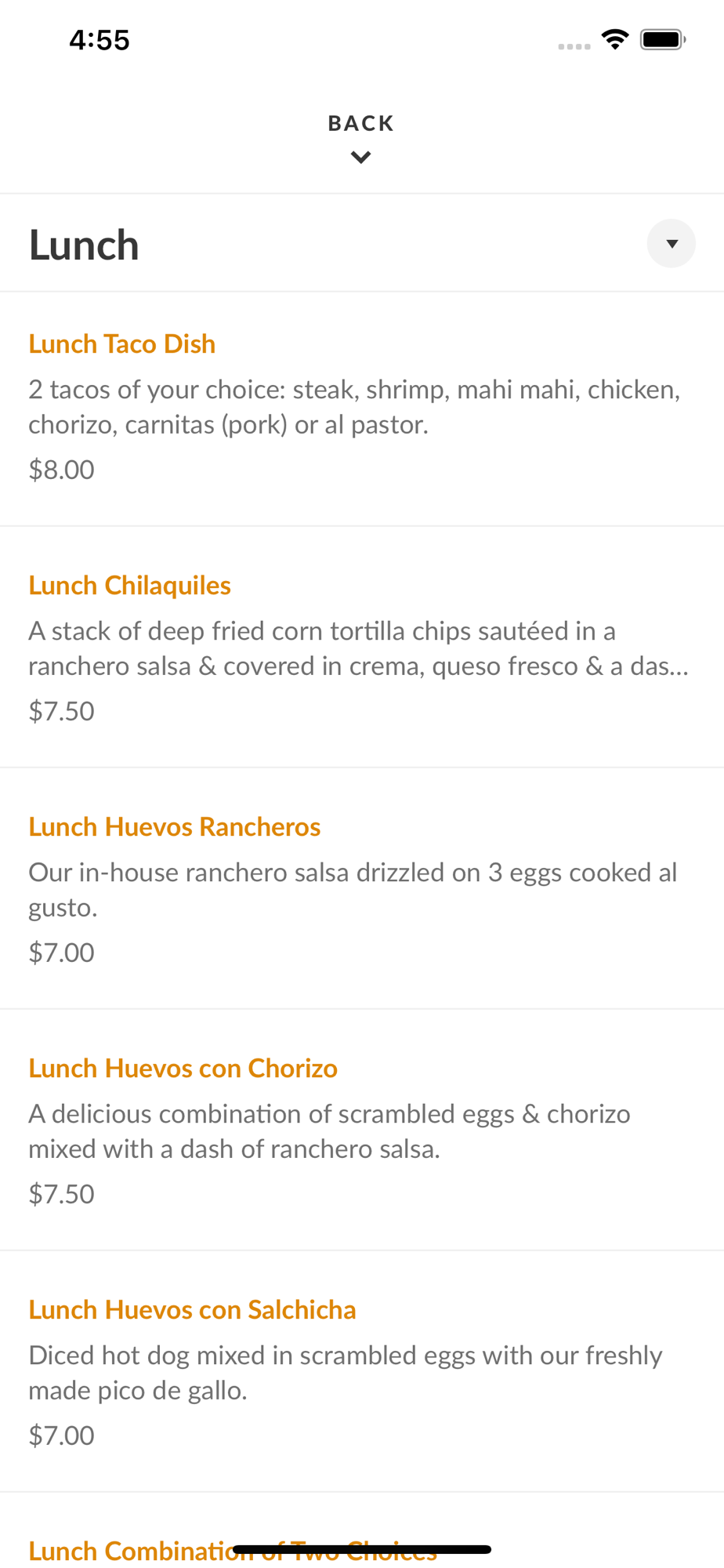Open the Lunch Taco Dish item

(x=362, y=408)
